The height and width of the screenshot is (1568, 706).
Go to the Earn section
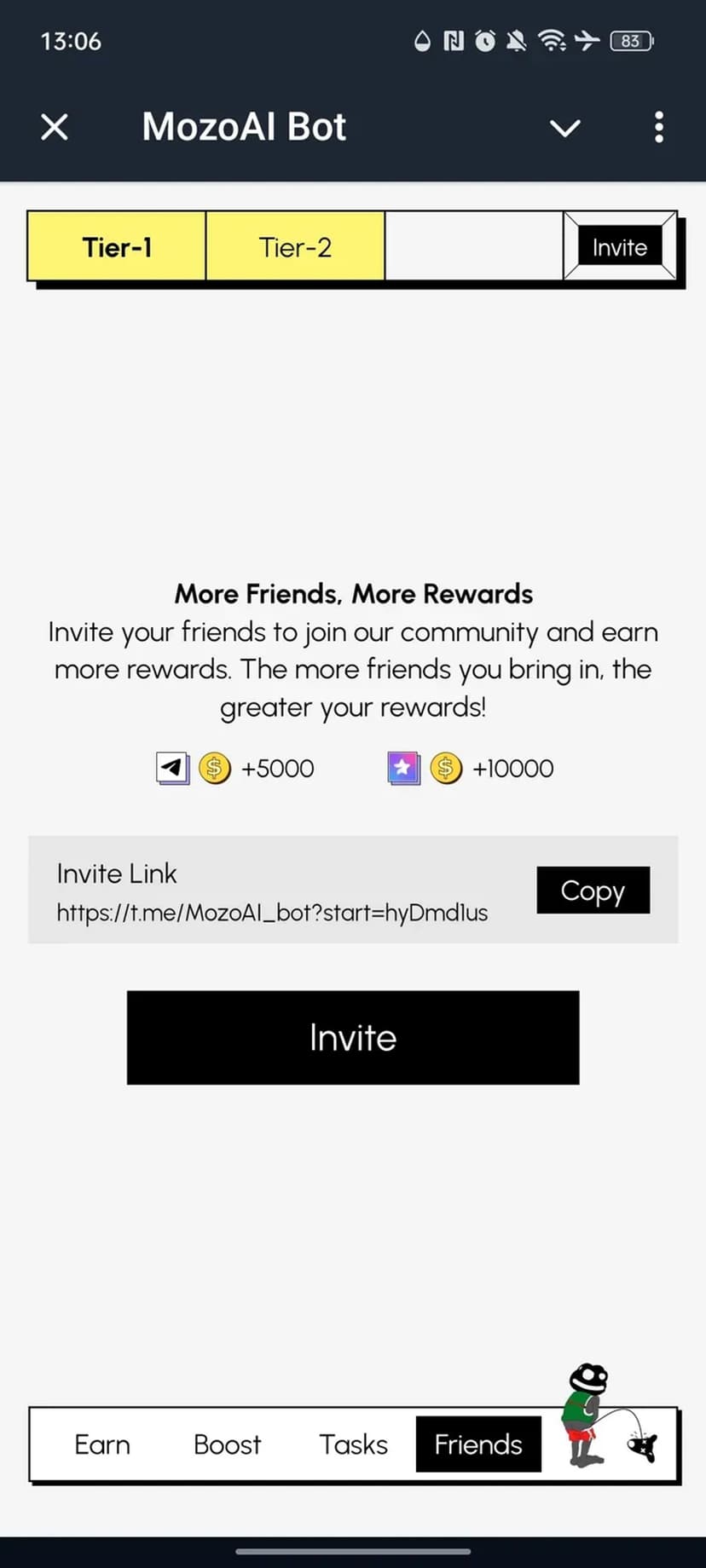pyautogui.click(x=102, y=1444)
